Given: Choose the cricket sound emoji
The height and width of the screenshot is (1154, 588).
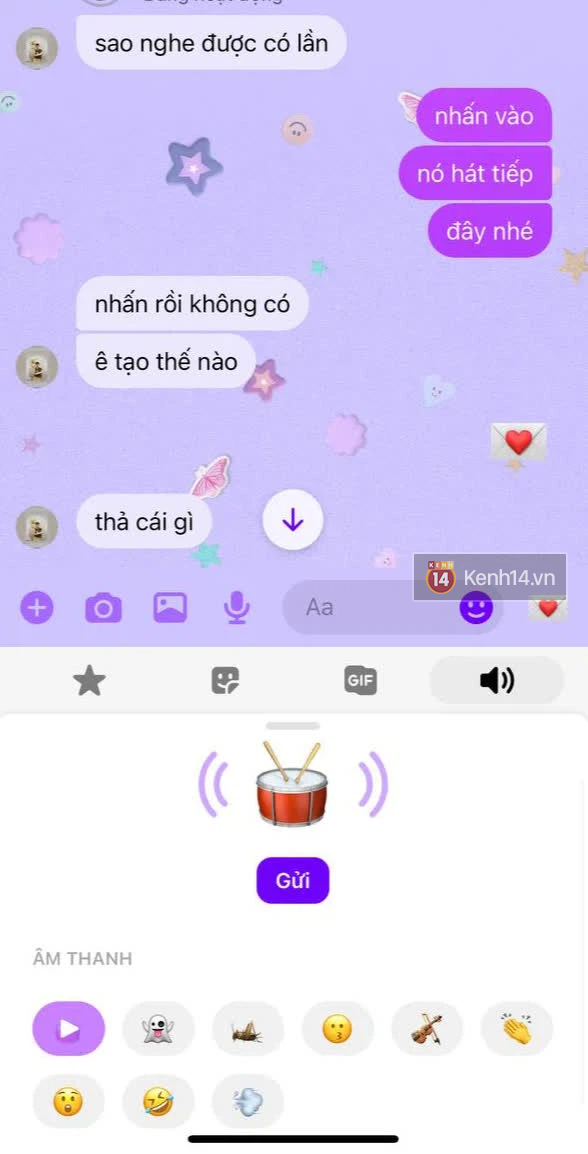Looking at the screenshot, I should click(248, 1029).
